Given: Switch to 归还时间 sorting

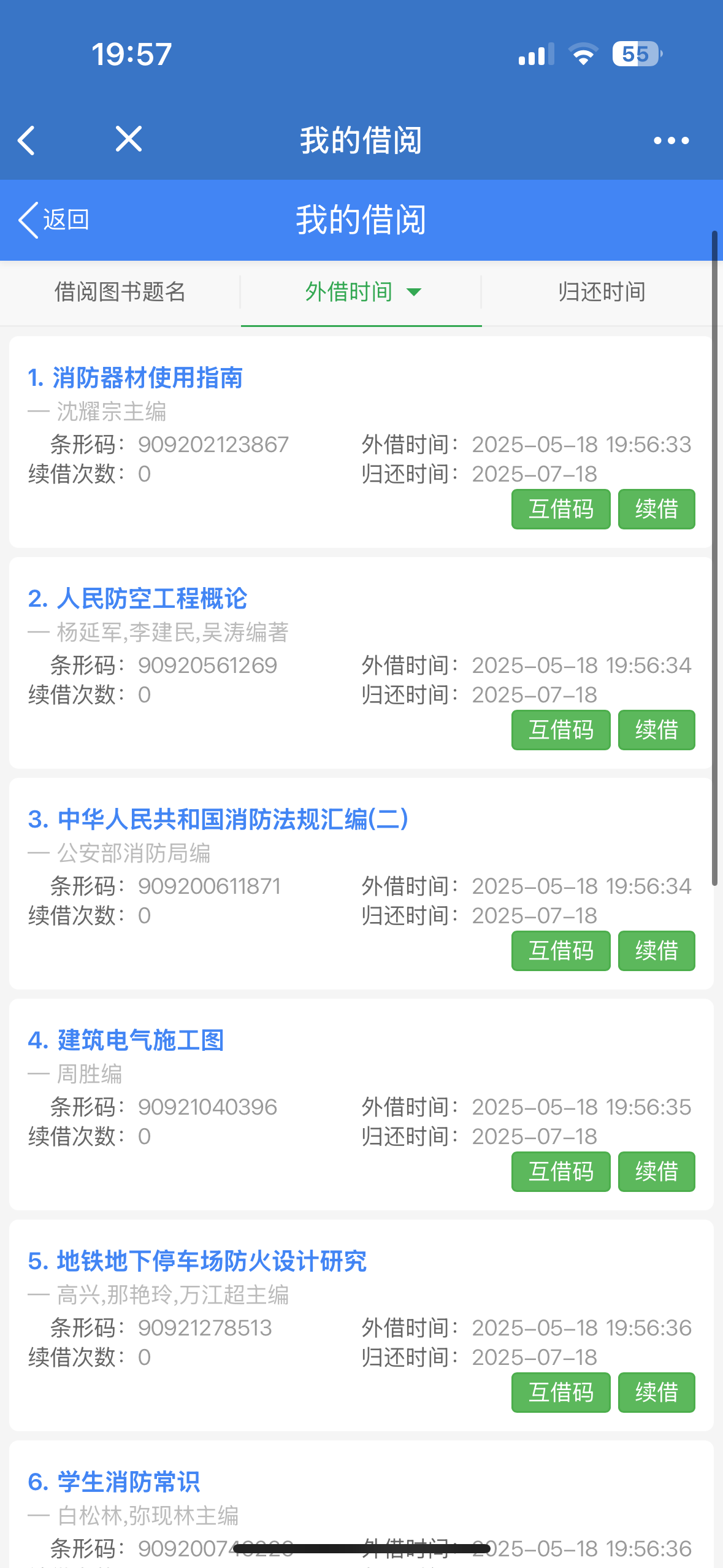Looking at the screenshot, I should pyautogui.click(x=602, y=292).
